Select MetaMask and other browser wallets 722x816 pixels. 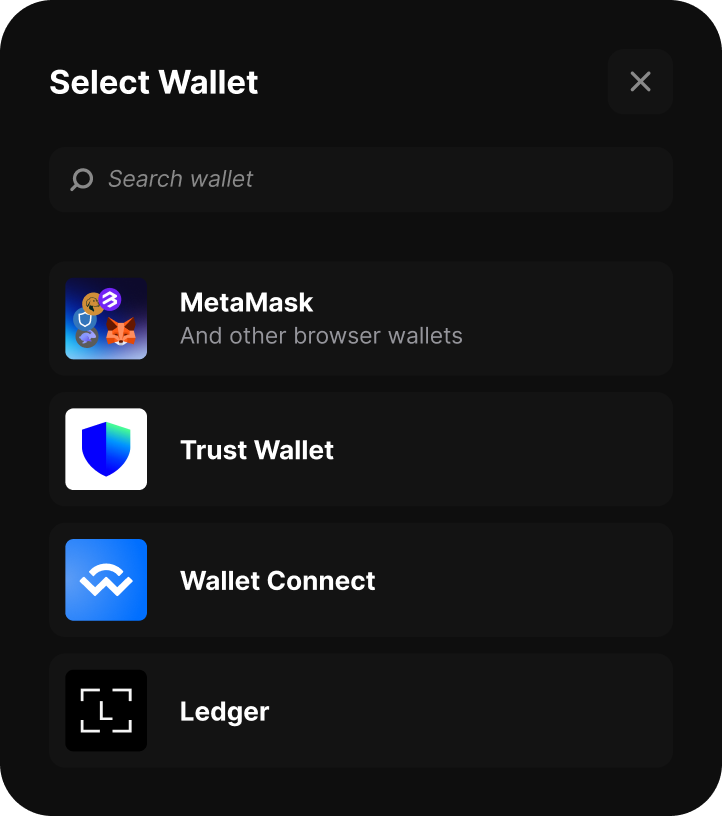(x=360, y=318)
